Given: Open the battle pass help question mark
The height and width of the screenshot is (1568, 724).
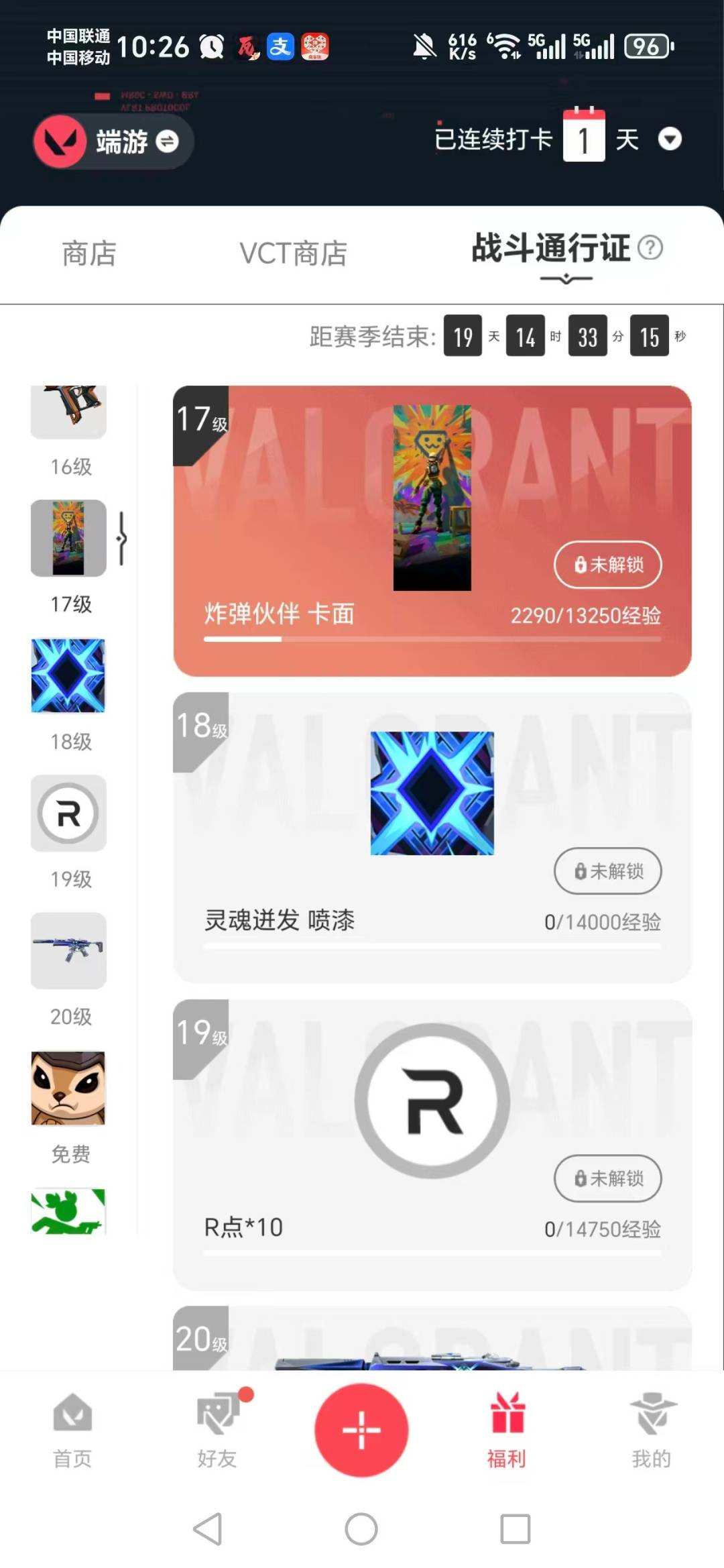Looking at the screenshot, I should (x=651, y=249).
